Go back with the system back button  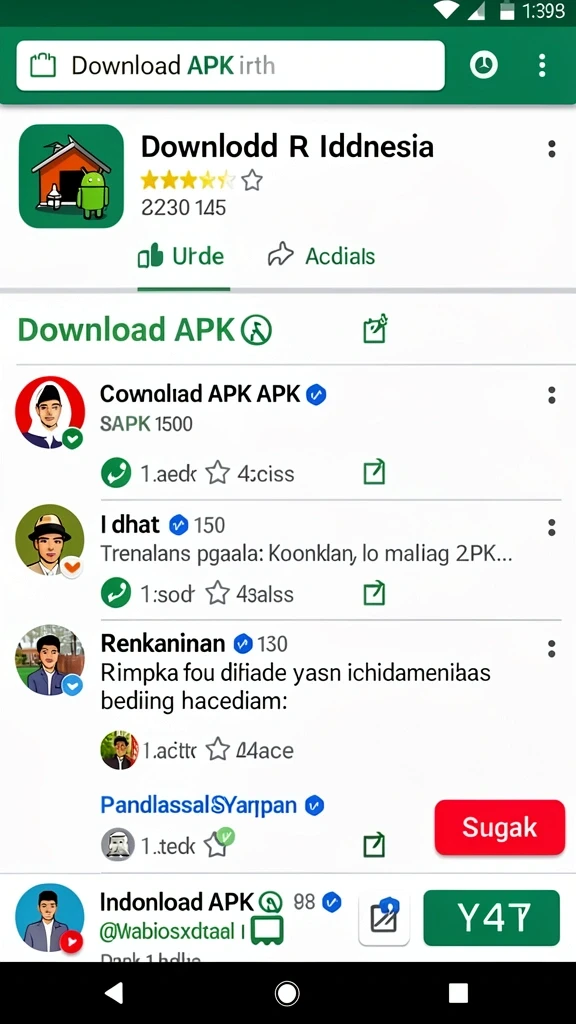(114, 993)
